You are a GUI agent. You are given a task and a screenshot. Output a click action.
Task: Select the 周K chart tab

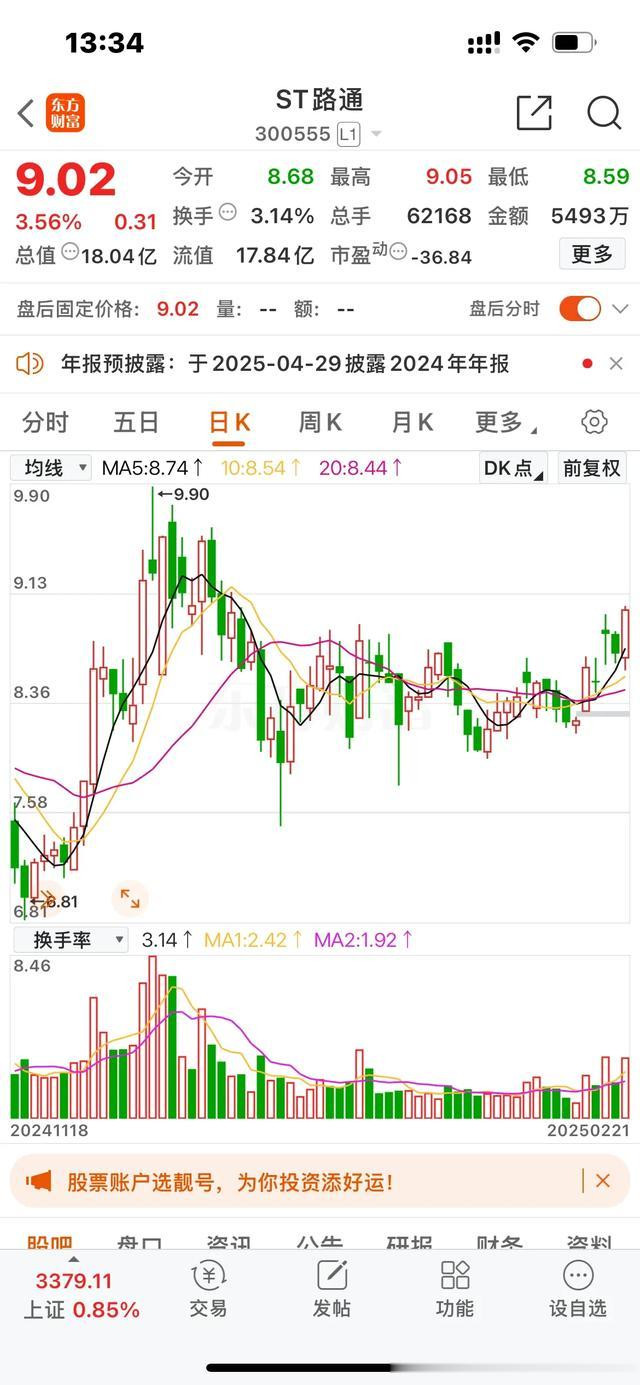[x=320, y=423]
